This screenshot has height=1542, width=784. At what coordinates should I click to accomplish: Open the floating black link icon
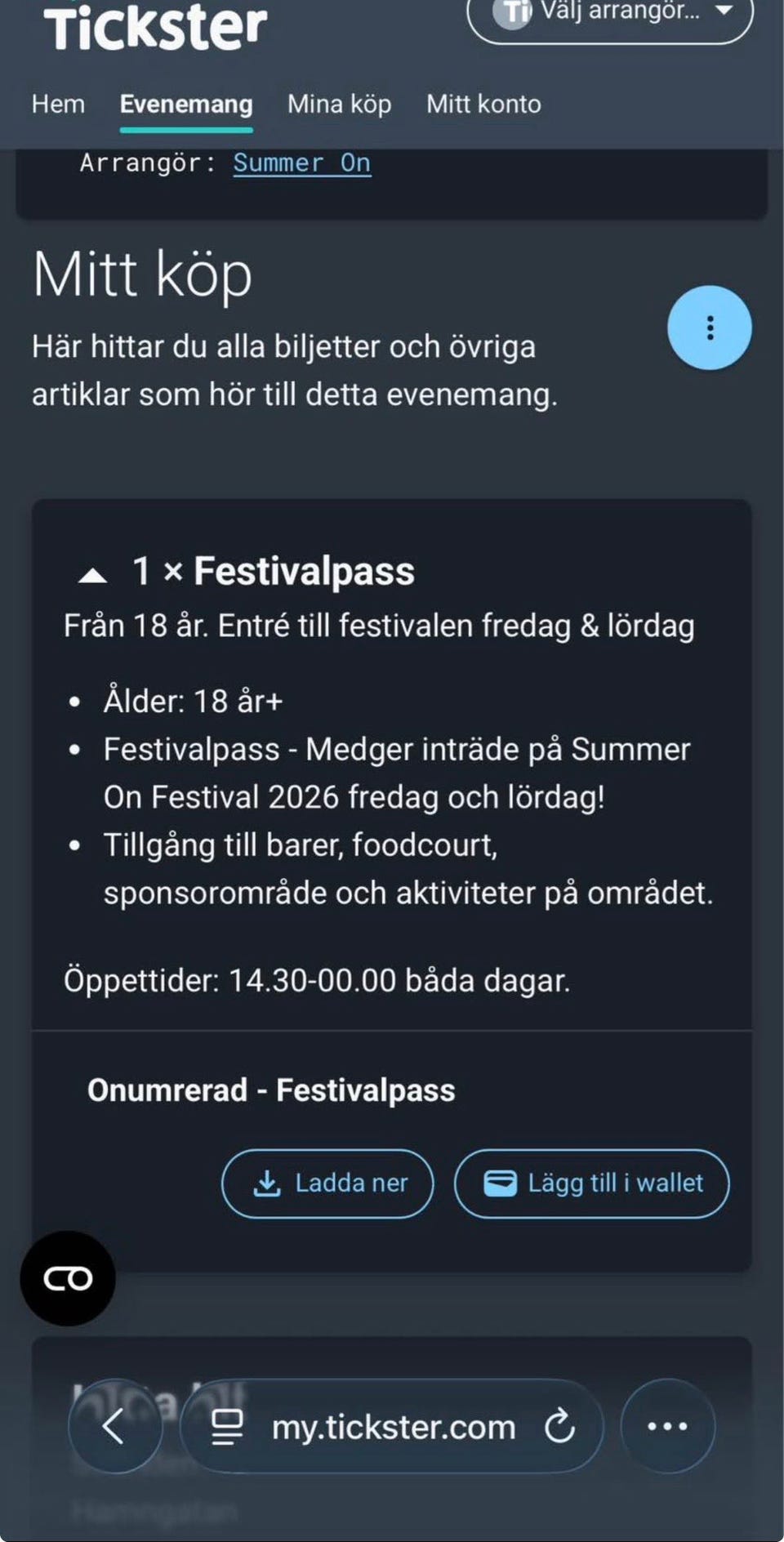point(68,1278)
